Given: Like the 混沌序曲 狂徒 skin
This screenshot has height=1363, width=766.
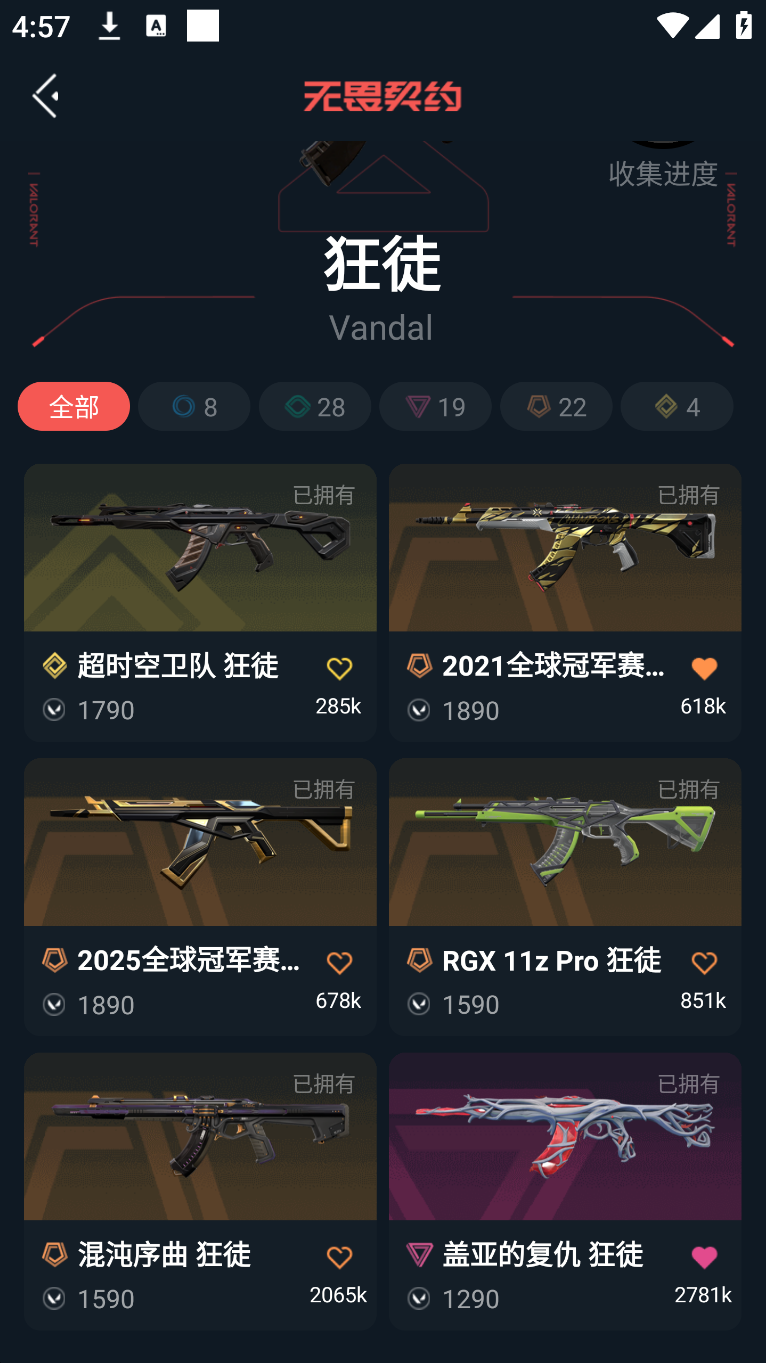Looking at the screenshot, I should tap(339, 1257).
